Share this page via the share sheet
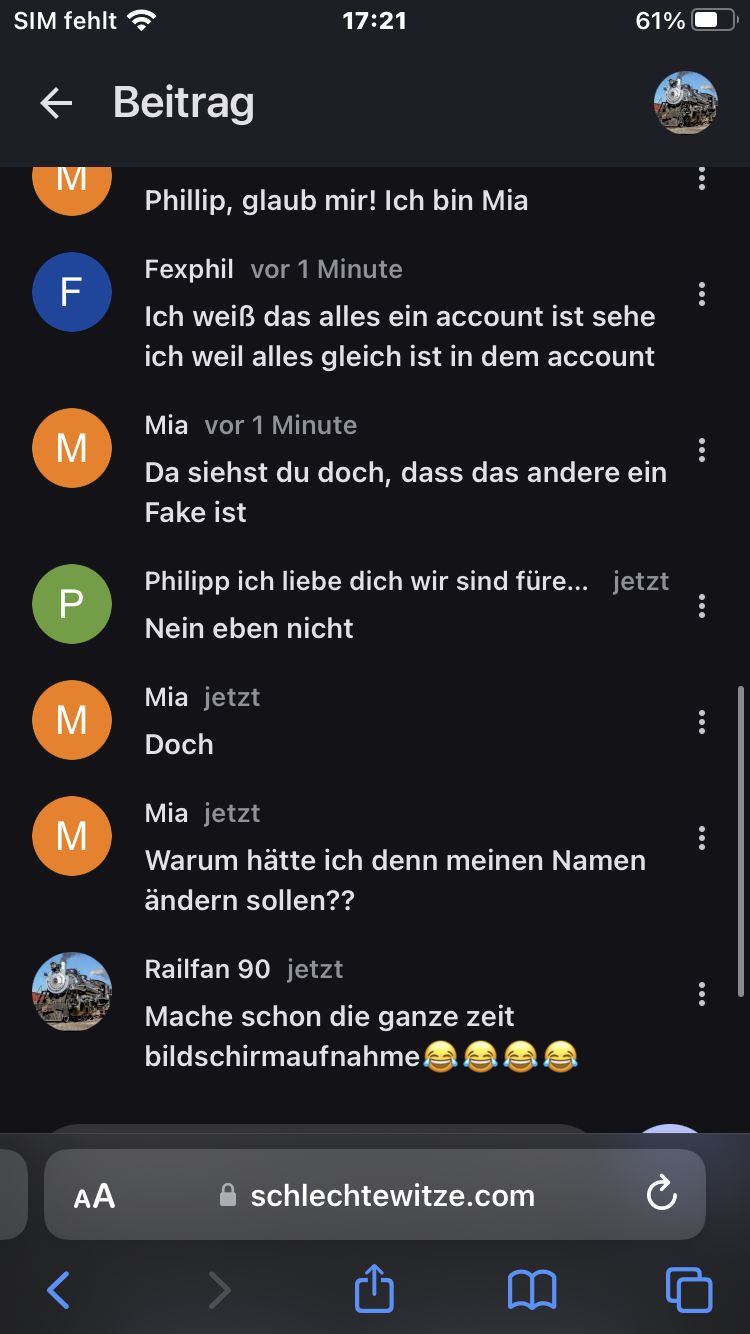Screen dimensions: 750x1334 pyautogui.click(x=375, y=1289)
